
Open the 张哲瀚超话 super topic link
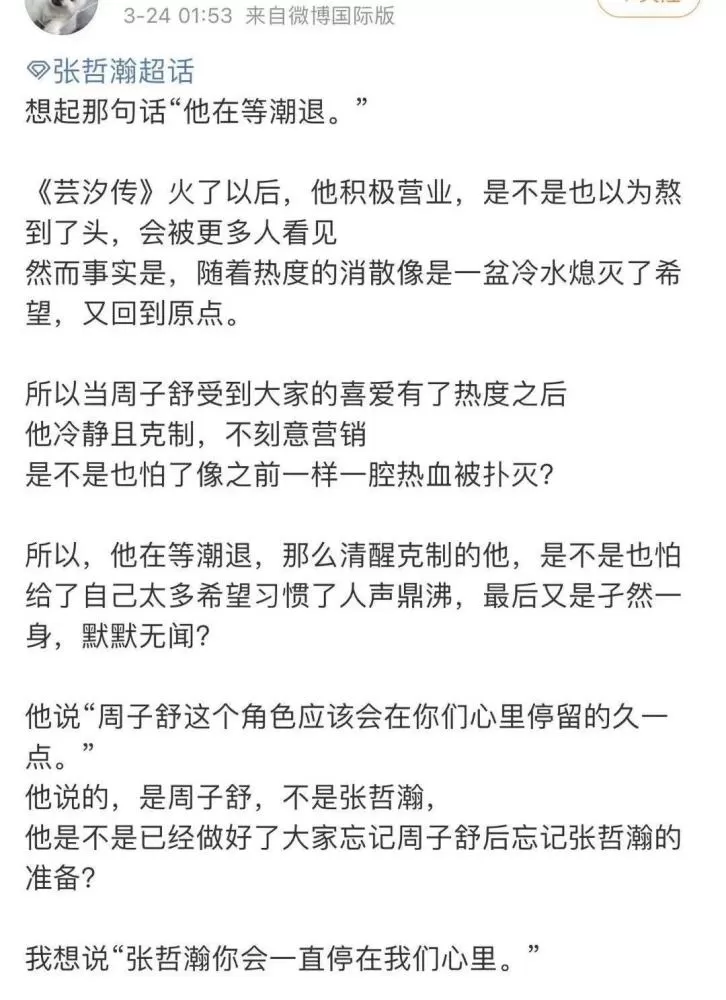click(x=110, y=71)
